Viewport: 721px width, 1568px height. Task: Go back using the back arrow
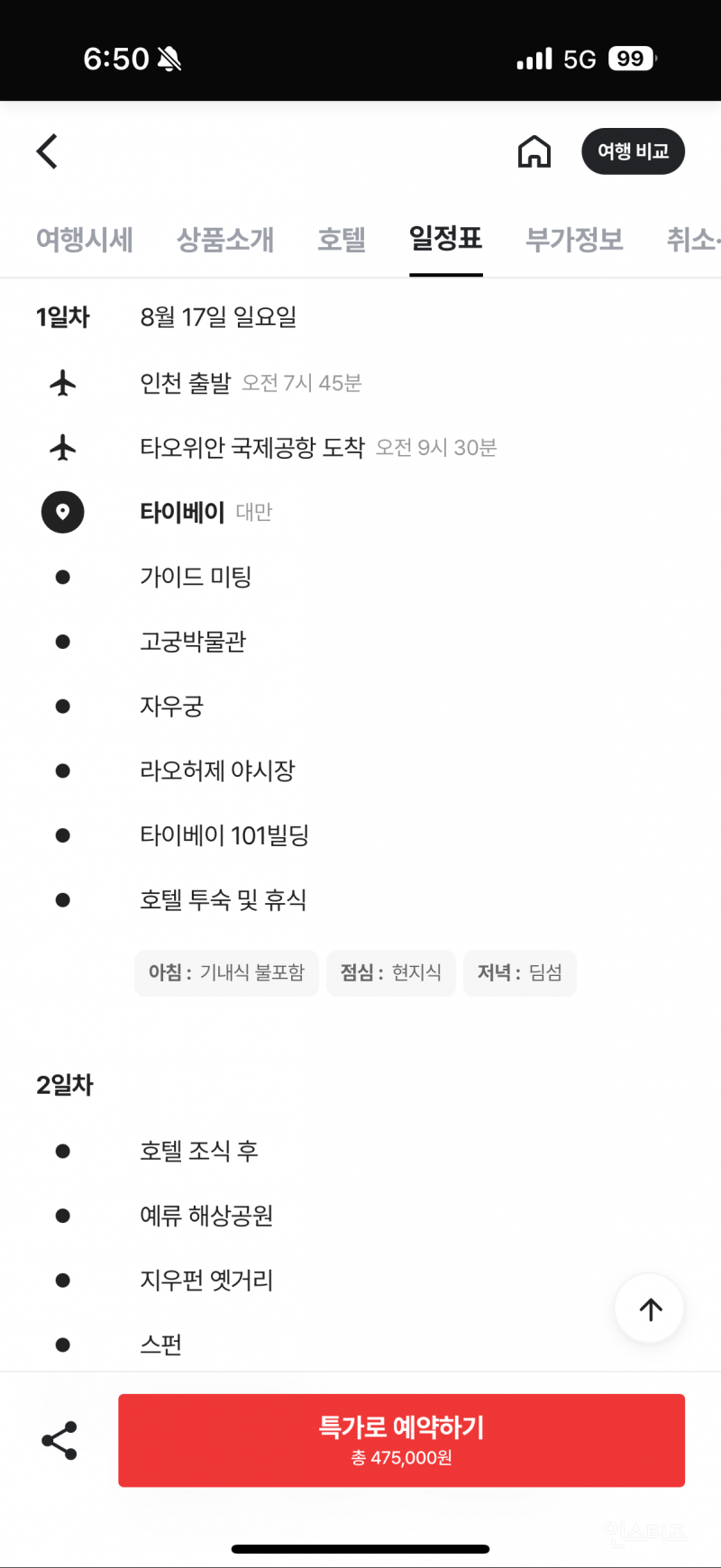click(x=48, y=151)
